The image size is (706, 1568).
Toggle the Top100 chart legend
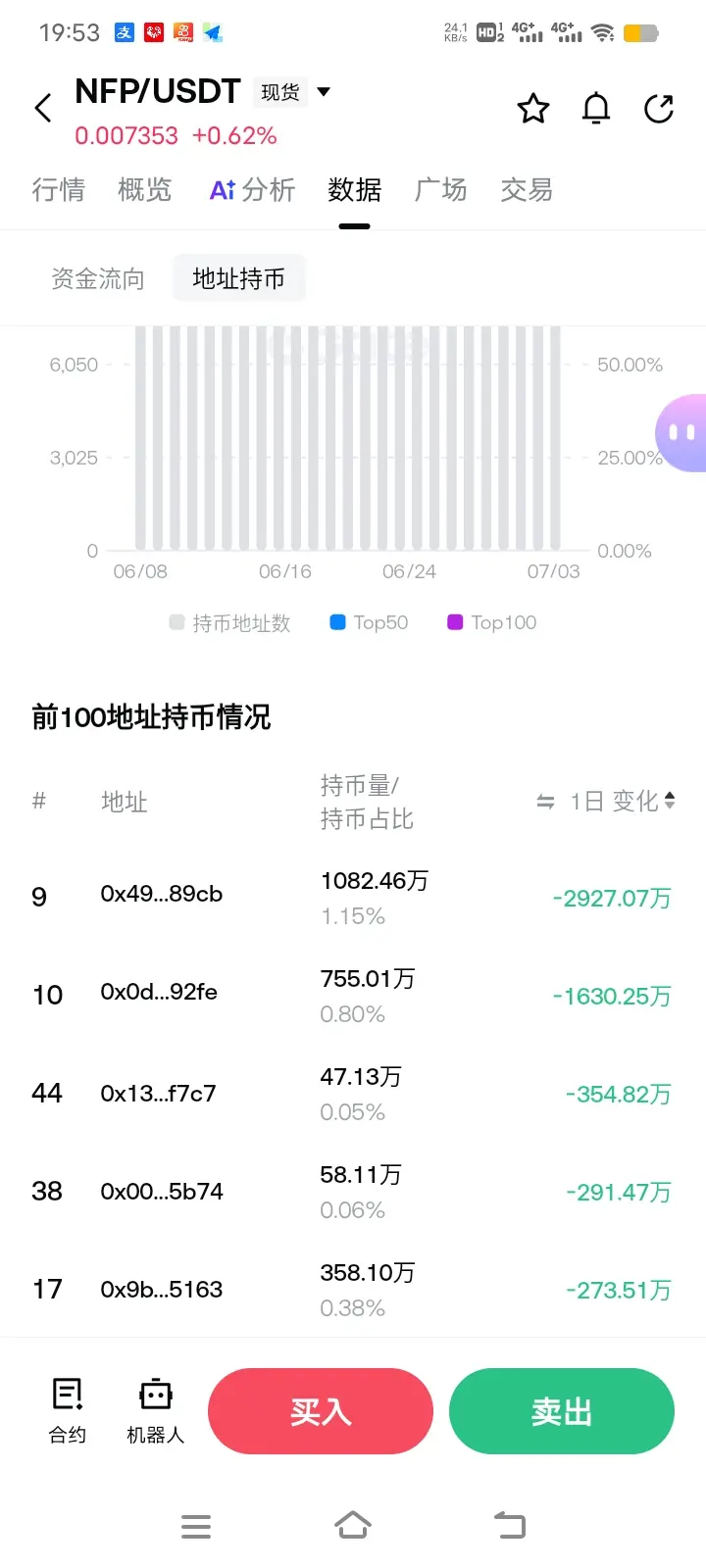click(491, 622)
